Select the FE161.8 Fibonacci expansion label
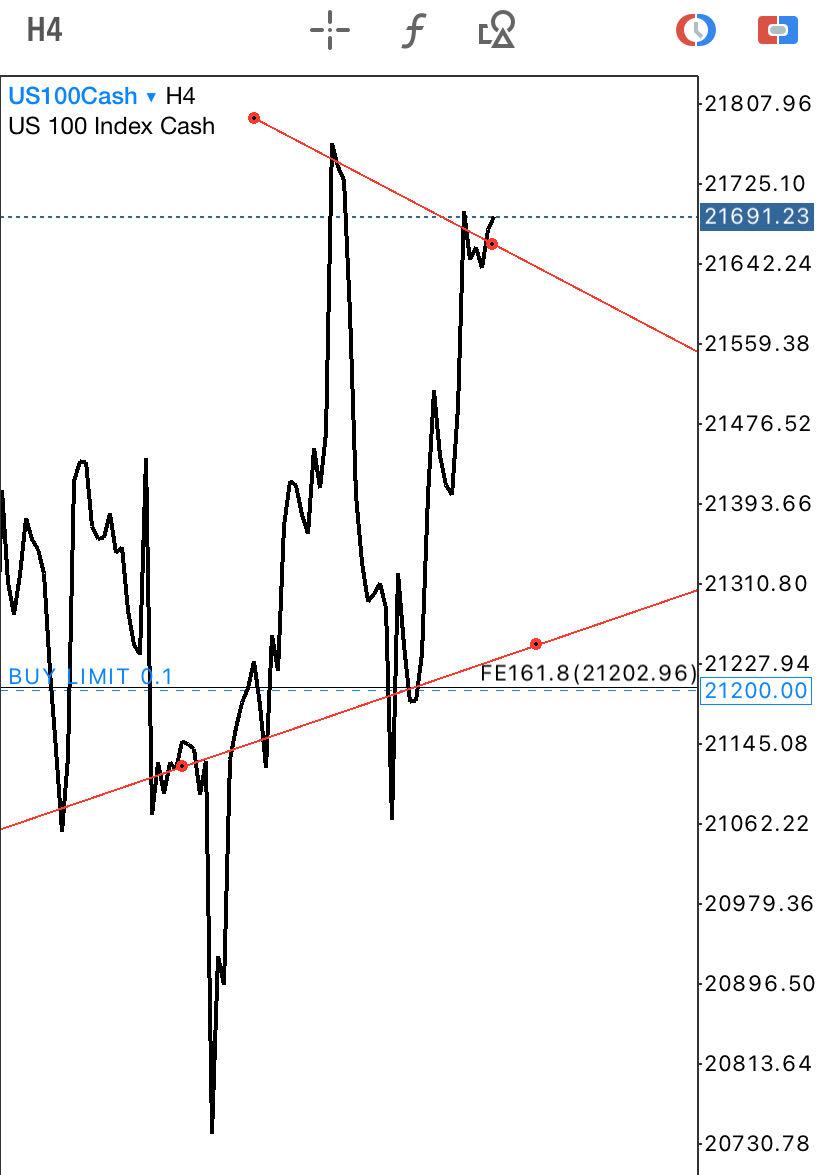This screenshot has height=1175, width=828. click(x=588, y=673)
